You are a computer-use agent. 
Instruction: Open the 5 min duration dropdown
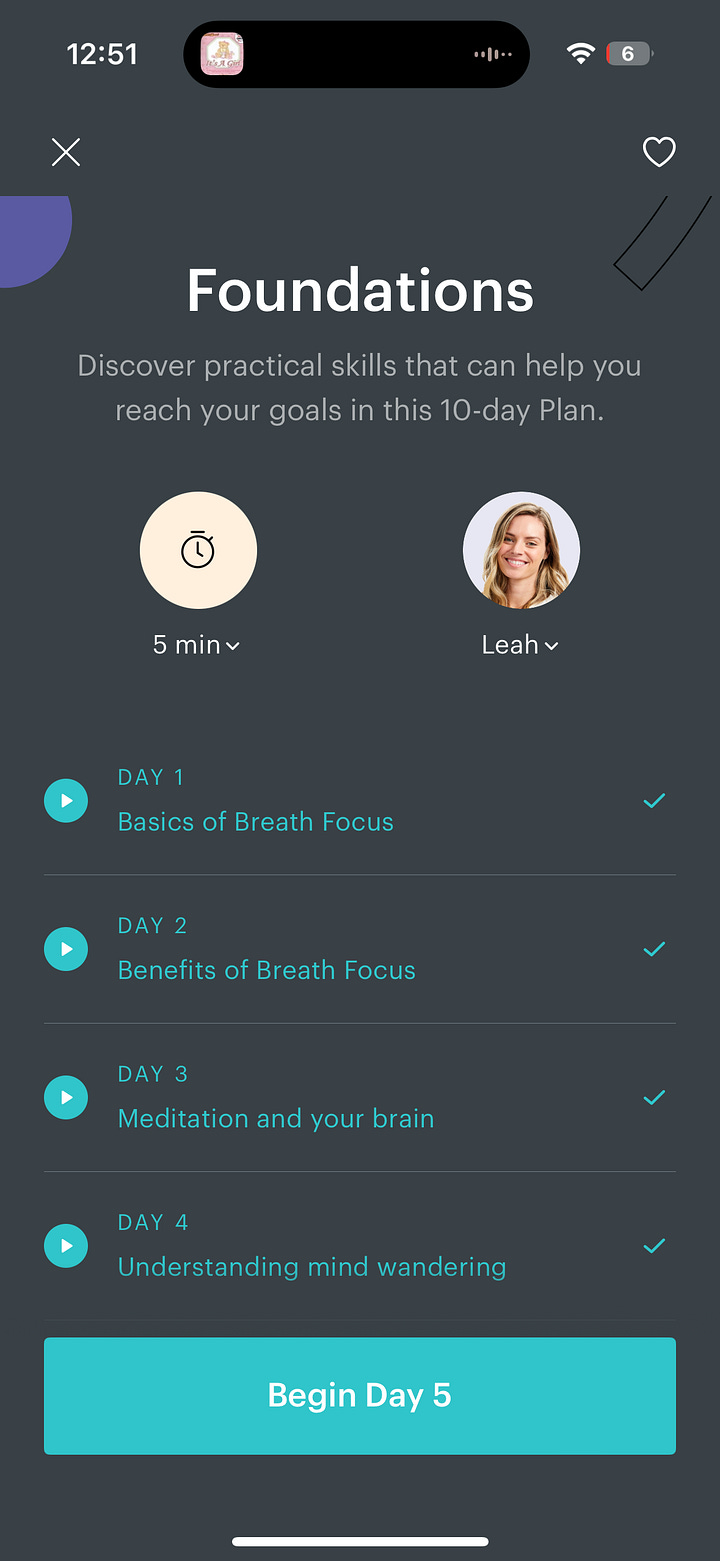point(197,645)
